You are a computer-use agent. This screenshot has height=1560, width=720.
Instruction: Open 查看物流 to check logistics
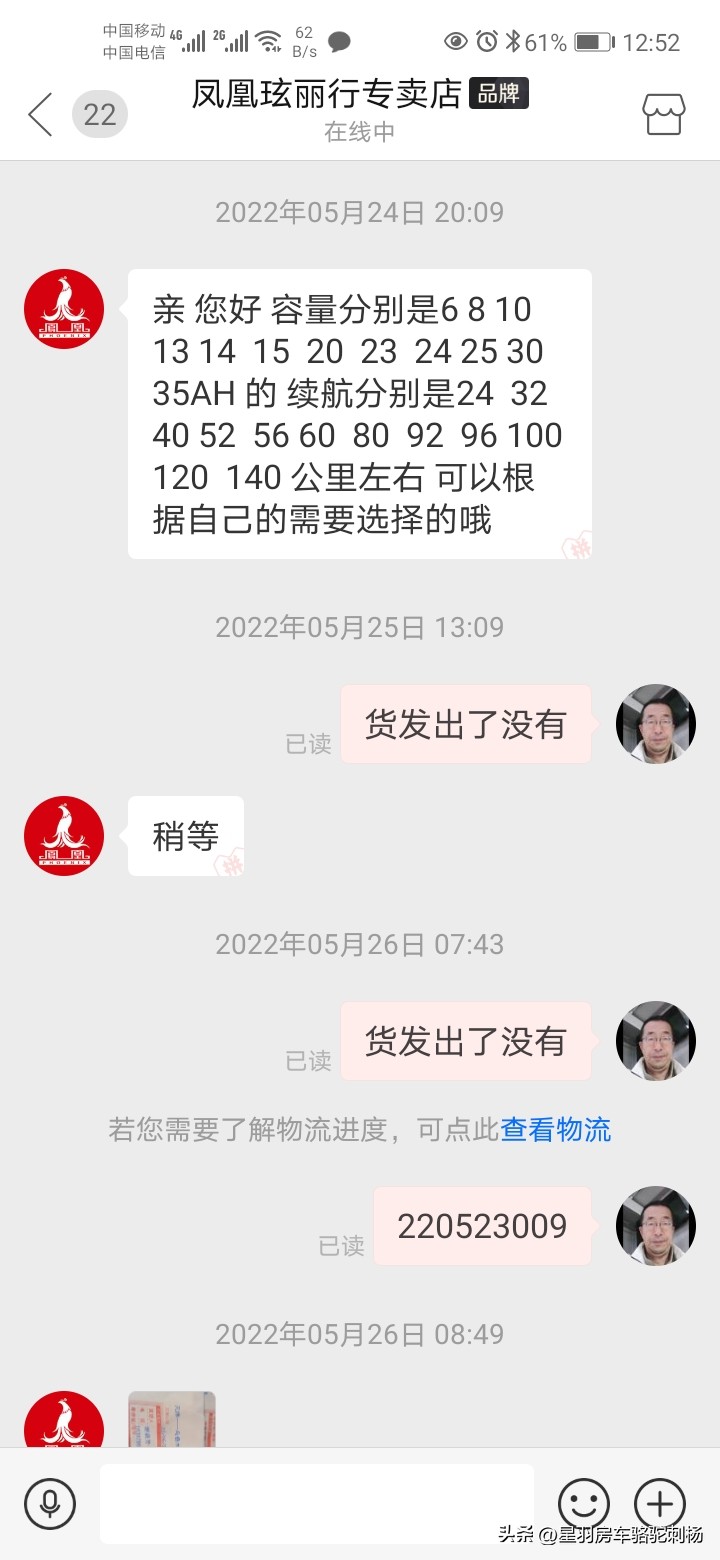556,1129
